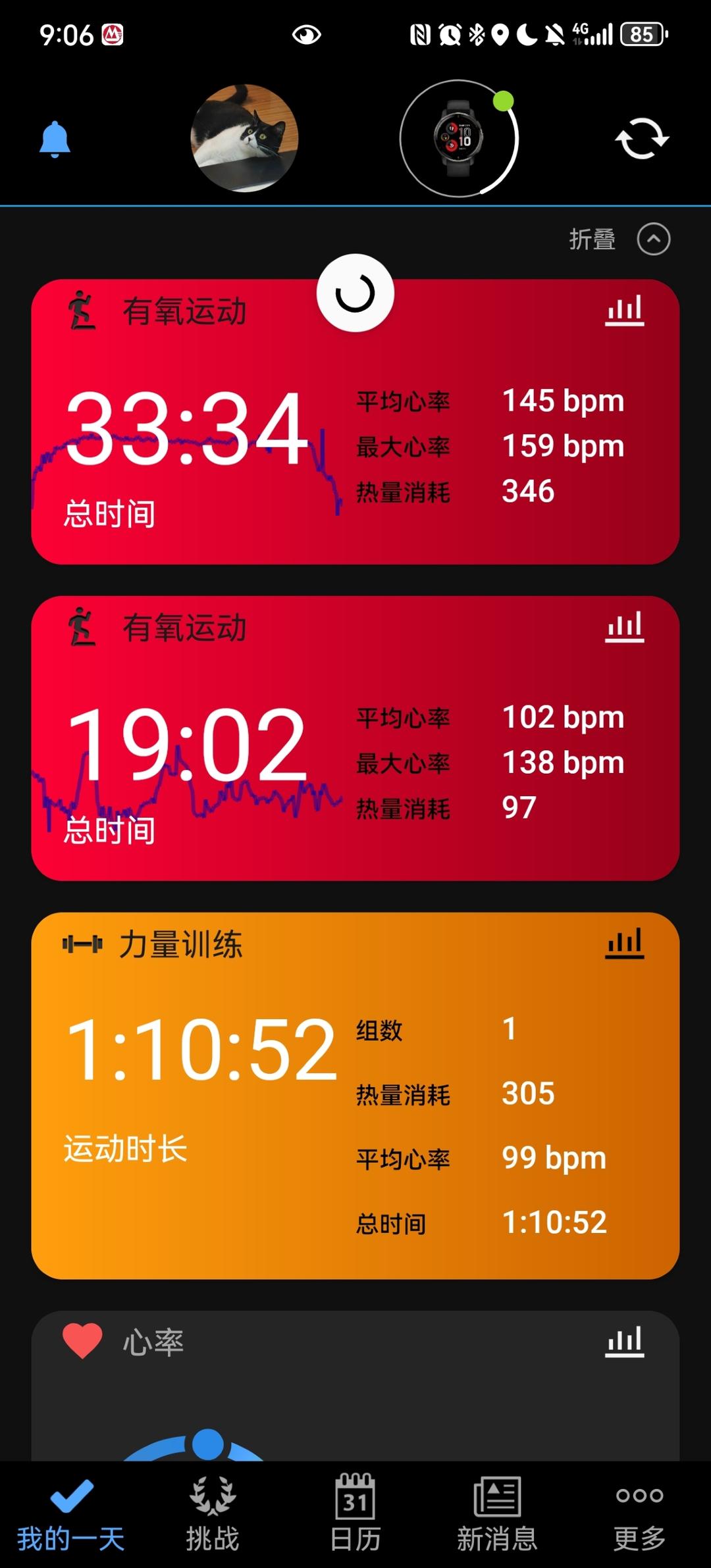Tap the sync arrows icon
The height and width of the screenshot is (1568, 711).
point(642,139)
